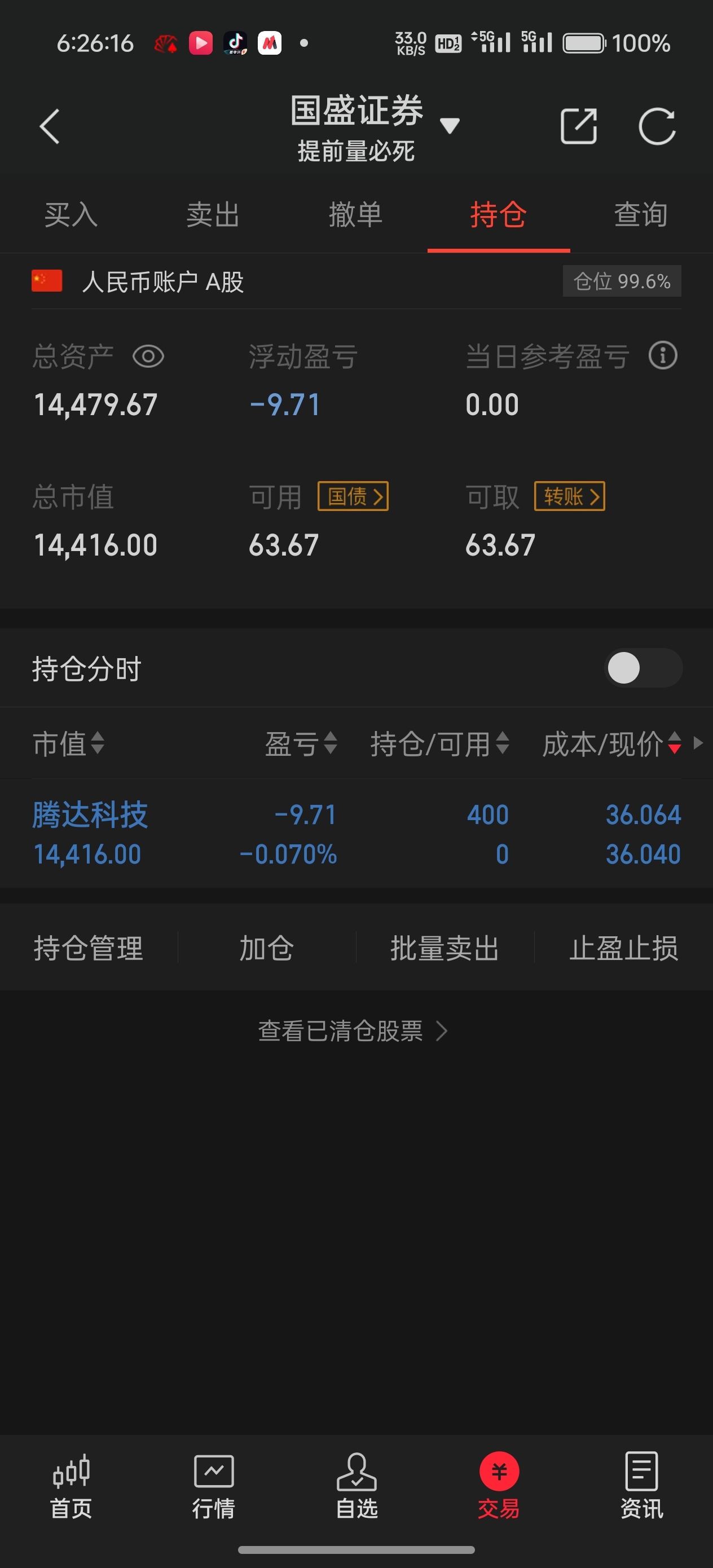Switch to the 买入 tab

[x=71, y=215]
